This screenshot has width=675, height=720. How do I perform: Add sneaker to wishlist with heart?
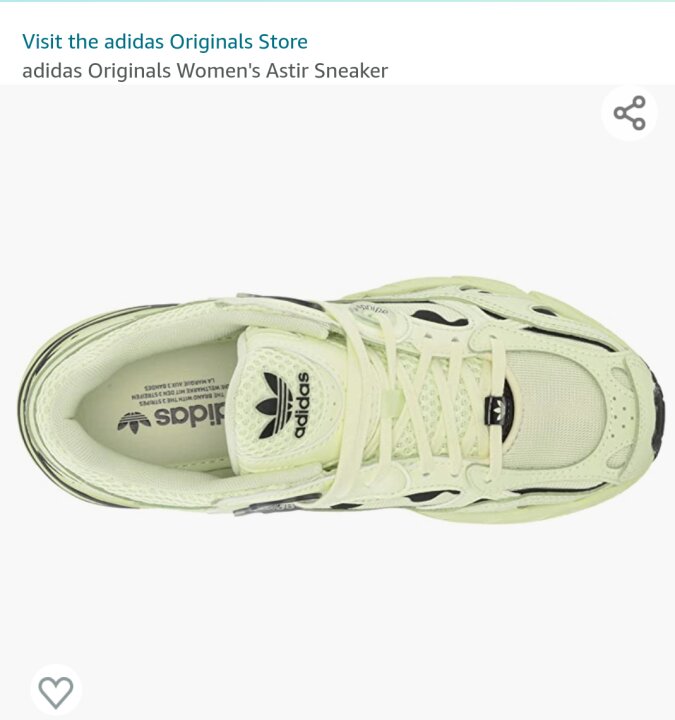(56, 690)
